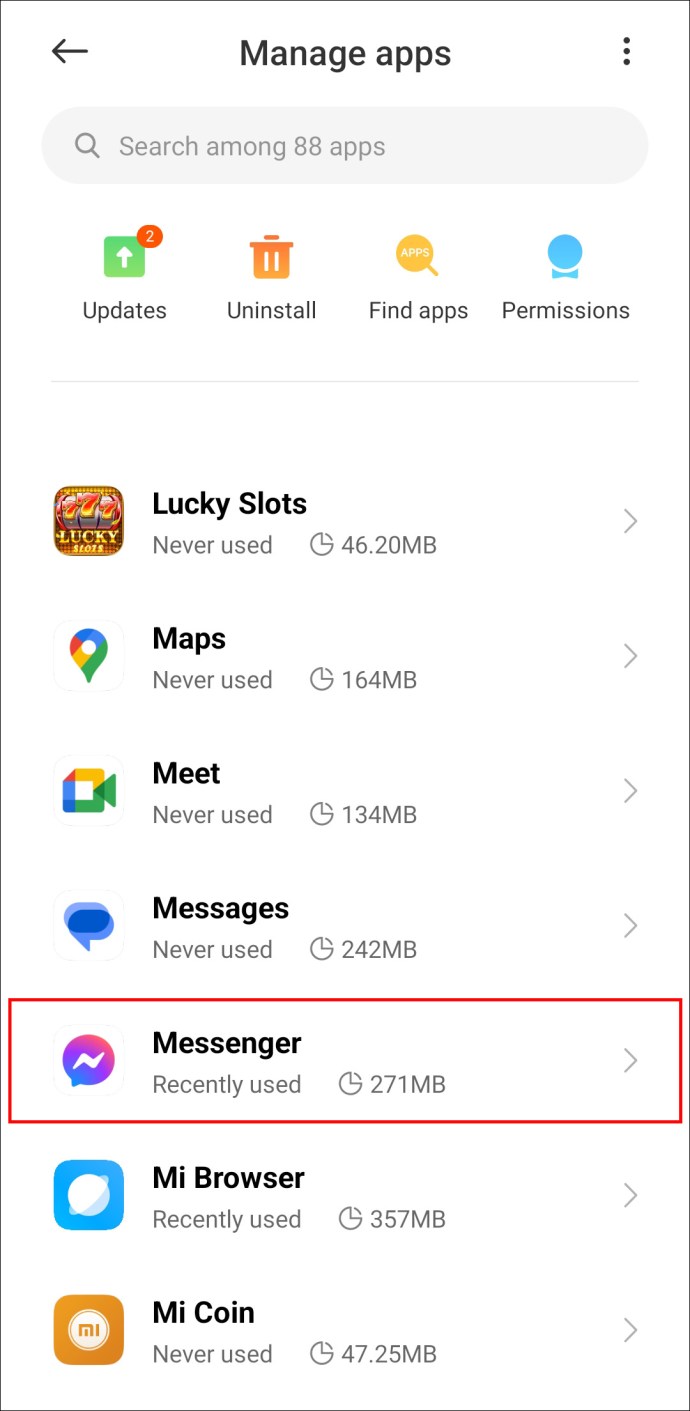The height and width of the screenshot is (1411, 690).
Task: Open the three-dot overflow menu
Action: click(626, 52)
